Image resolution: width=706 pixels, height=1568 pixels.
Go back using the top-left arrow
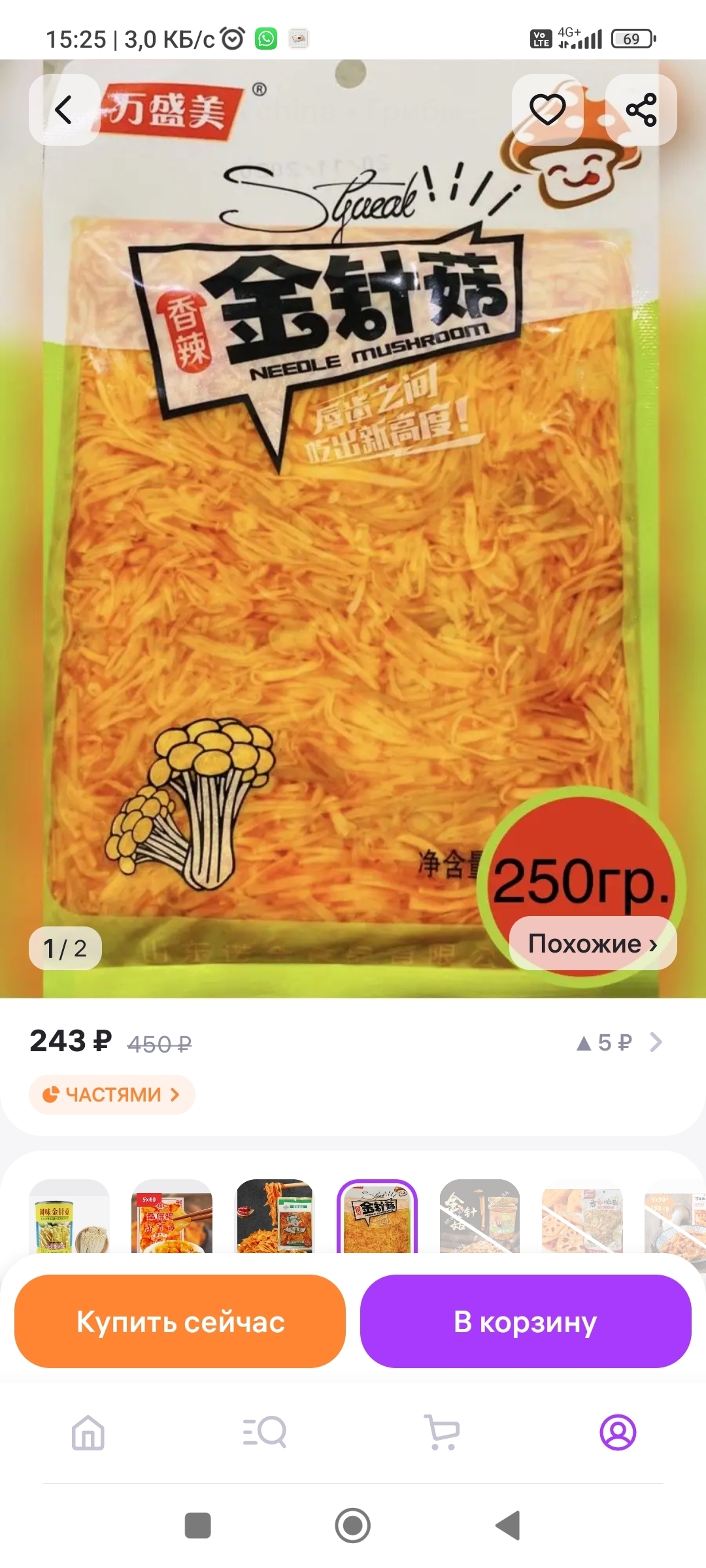(64, 110)
